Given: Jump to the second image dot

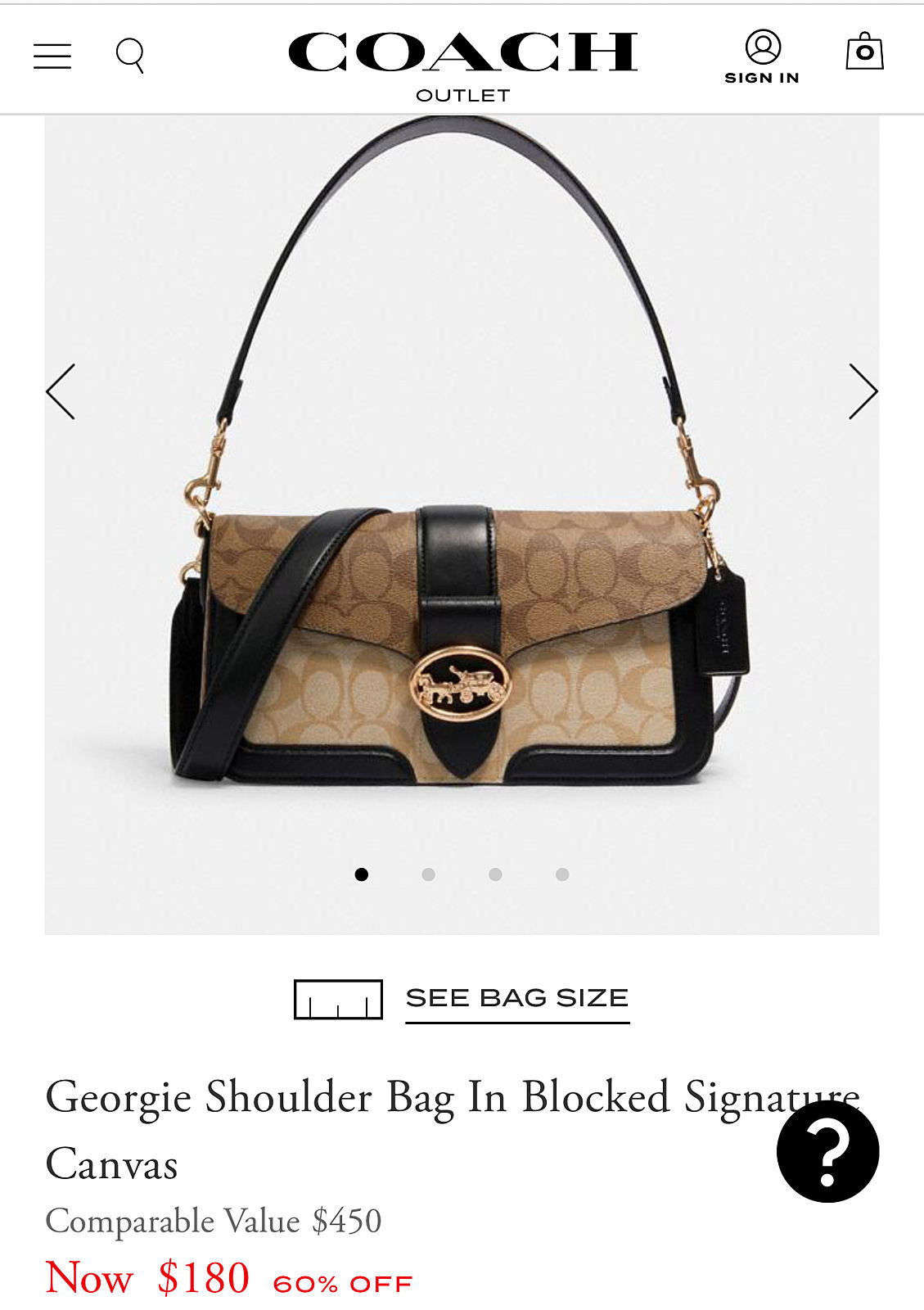Looking at the screenshot, I should (428, 874).
